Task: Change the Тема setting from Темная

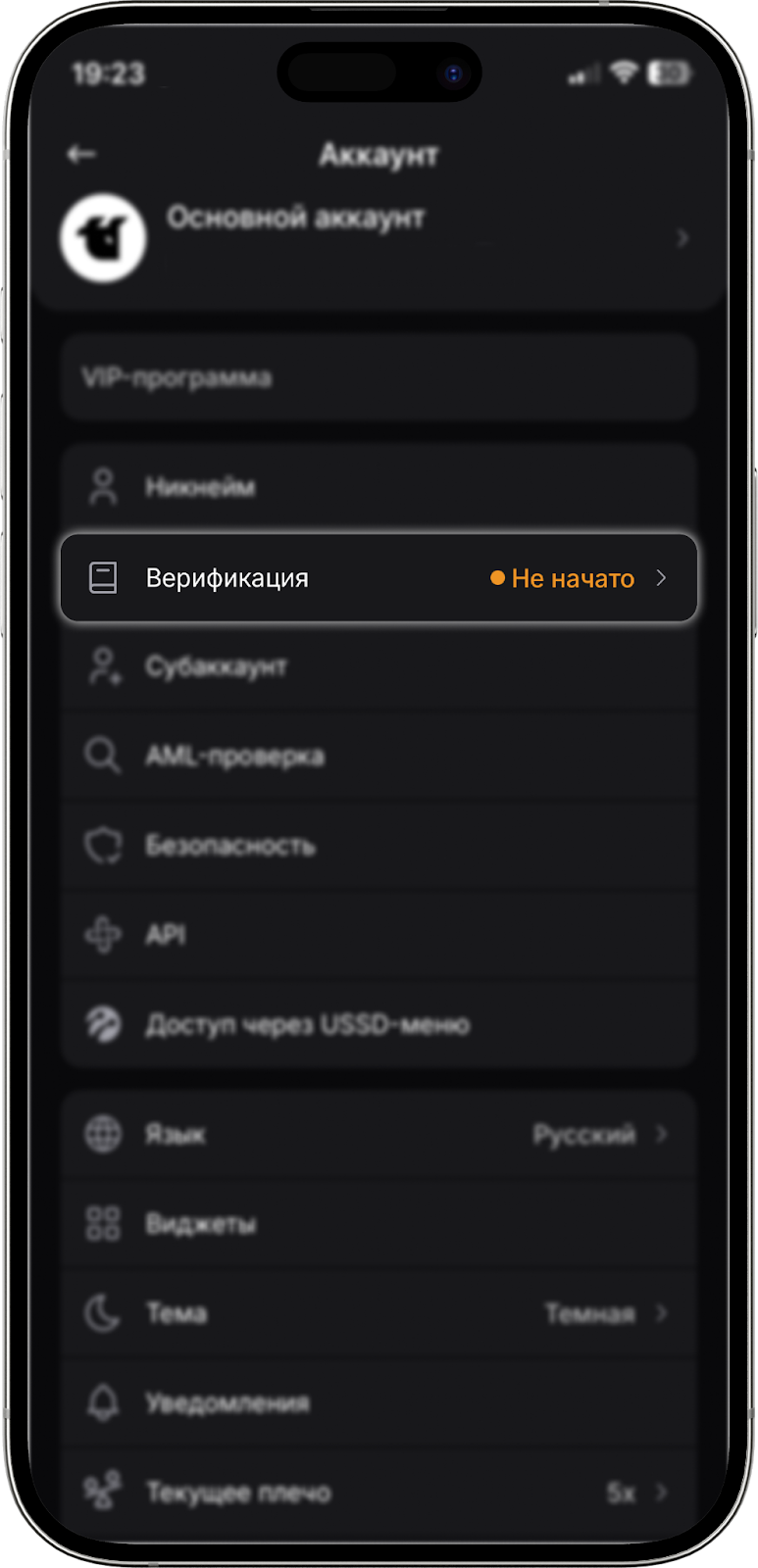Action: point(378,1313)
